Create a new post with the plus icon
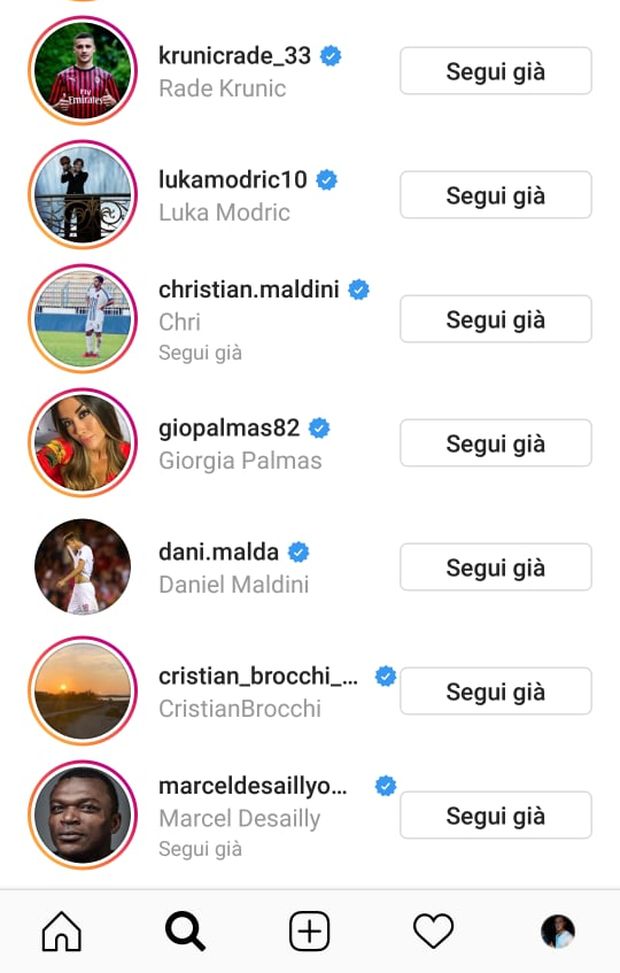 (309, 932)
